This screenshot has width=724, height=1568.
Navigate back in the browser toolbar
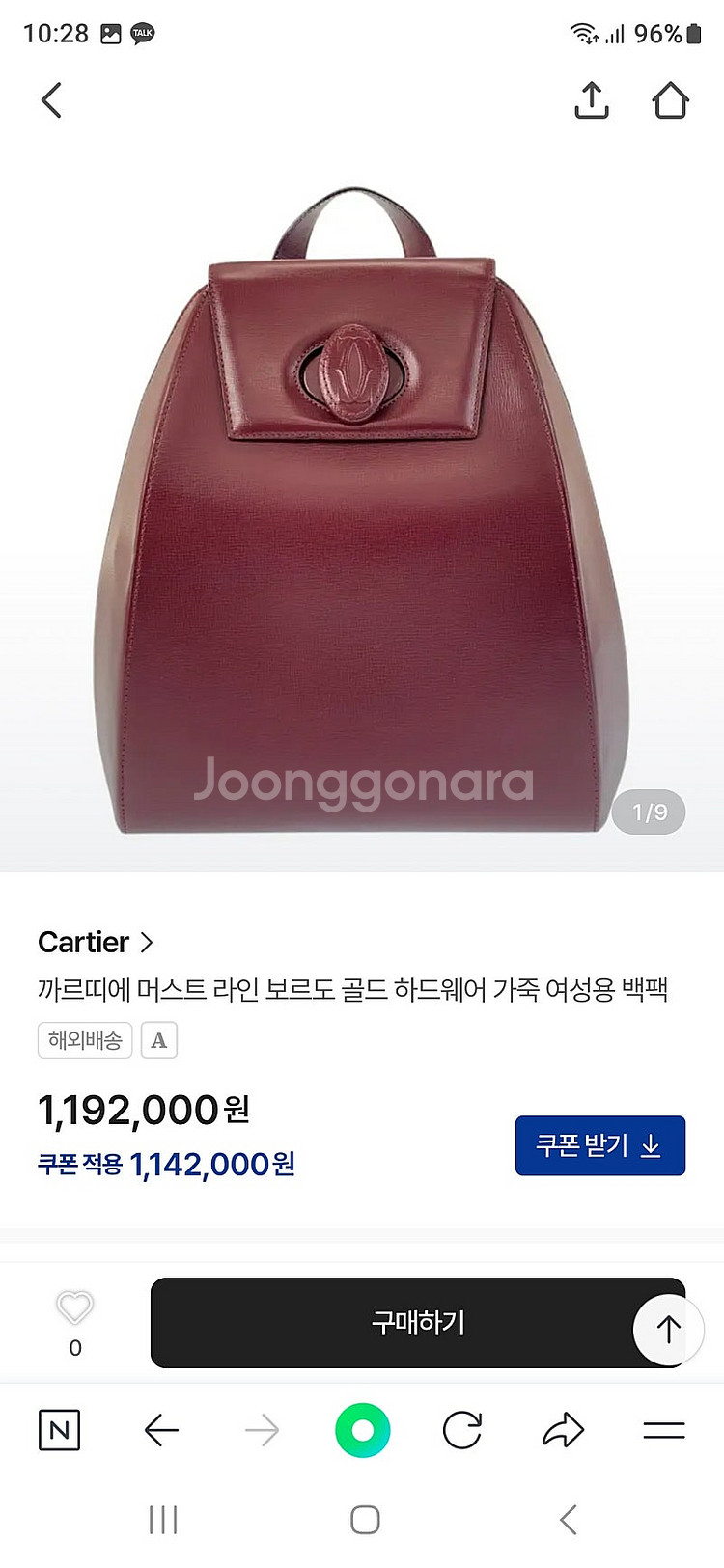click(161, 1430)
